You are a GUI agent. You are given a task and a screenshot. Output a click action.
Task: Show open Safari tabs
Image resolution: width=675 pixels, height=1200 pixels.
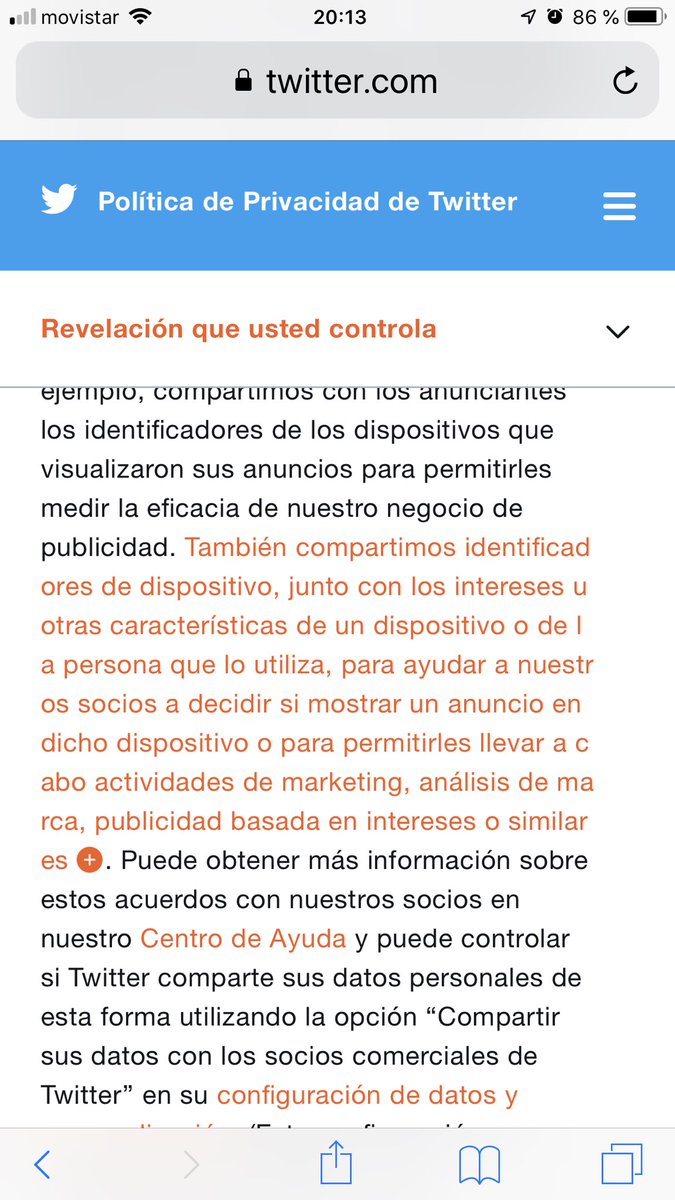point(622,1164)
